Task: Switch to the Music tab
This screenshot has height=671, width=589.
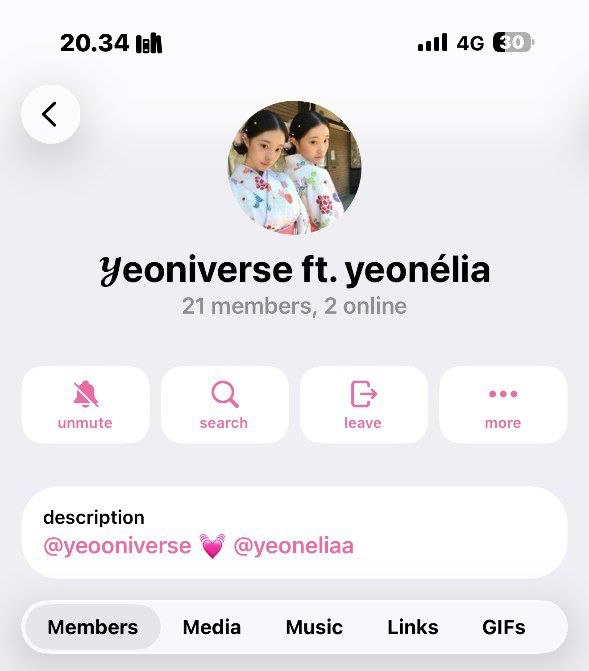Action: pos(314,627)
